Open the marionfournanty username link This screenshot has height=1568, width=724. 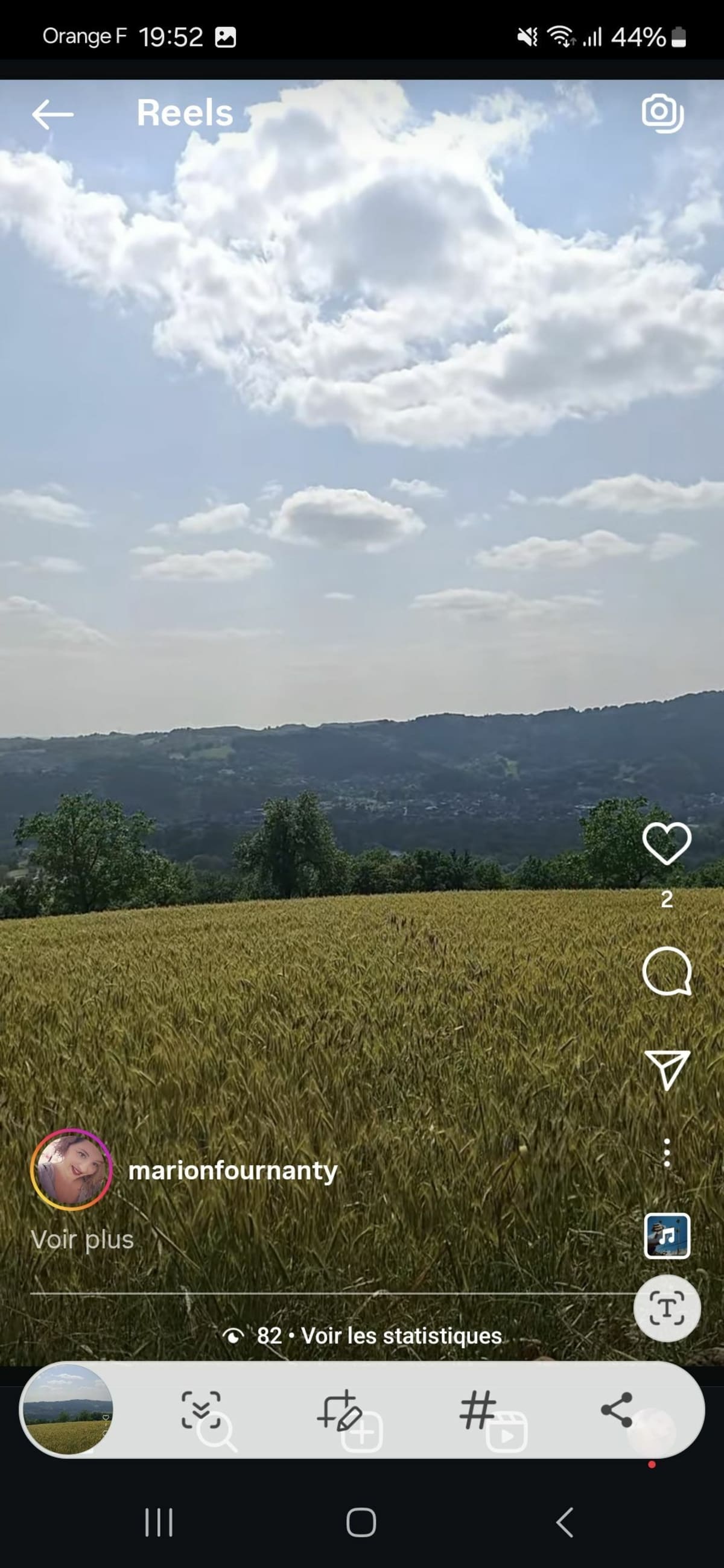coord(233,1170)
